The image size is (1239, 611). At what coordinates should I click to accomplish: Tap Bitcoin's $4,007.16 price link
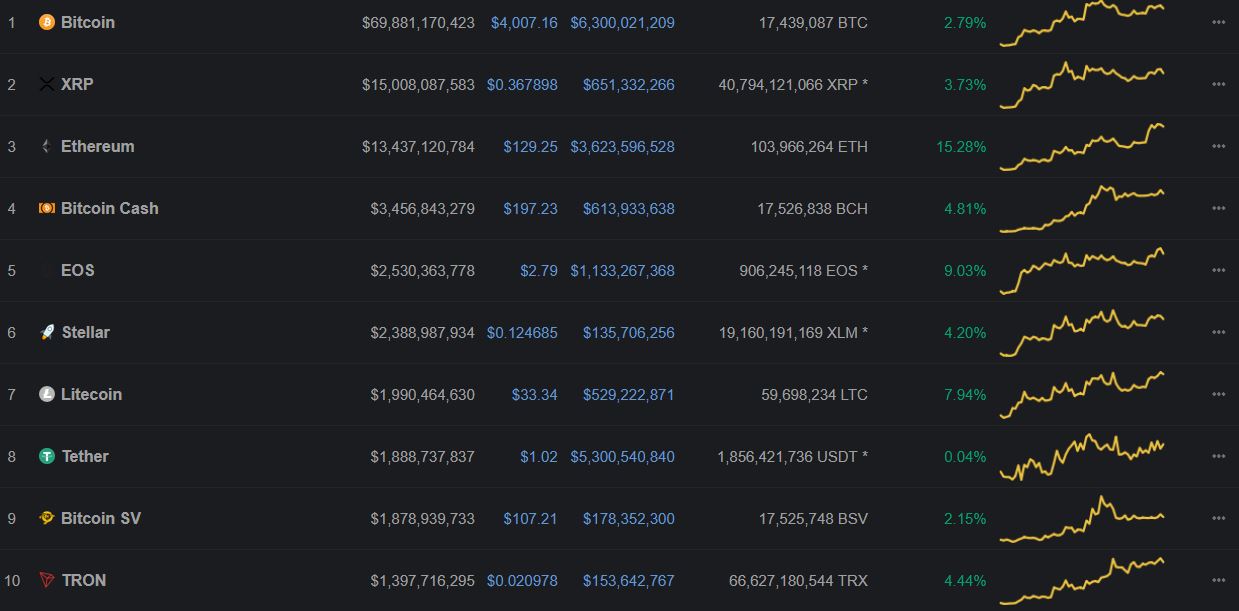click(x=524, y=22)
